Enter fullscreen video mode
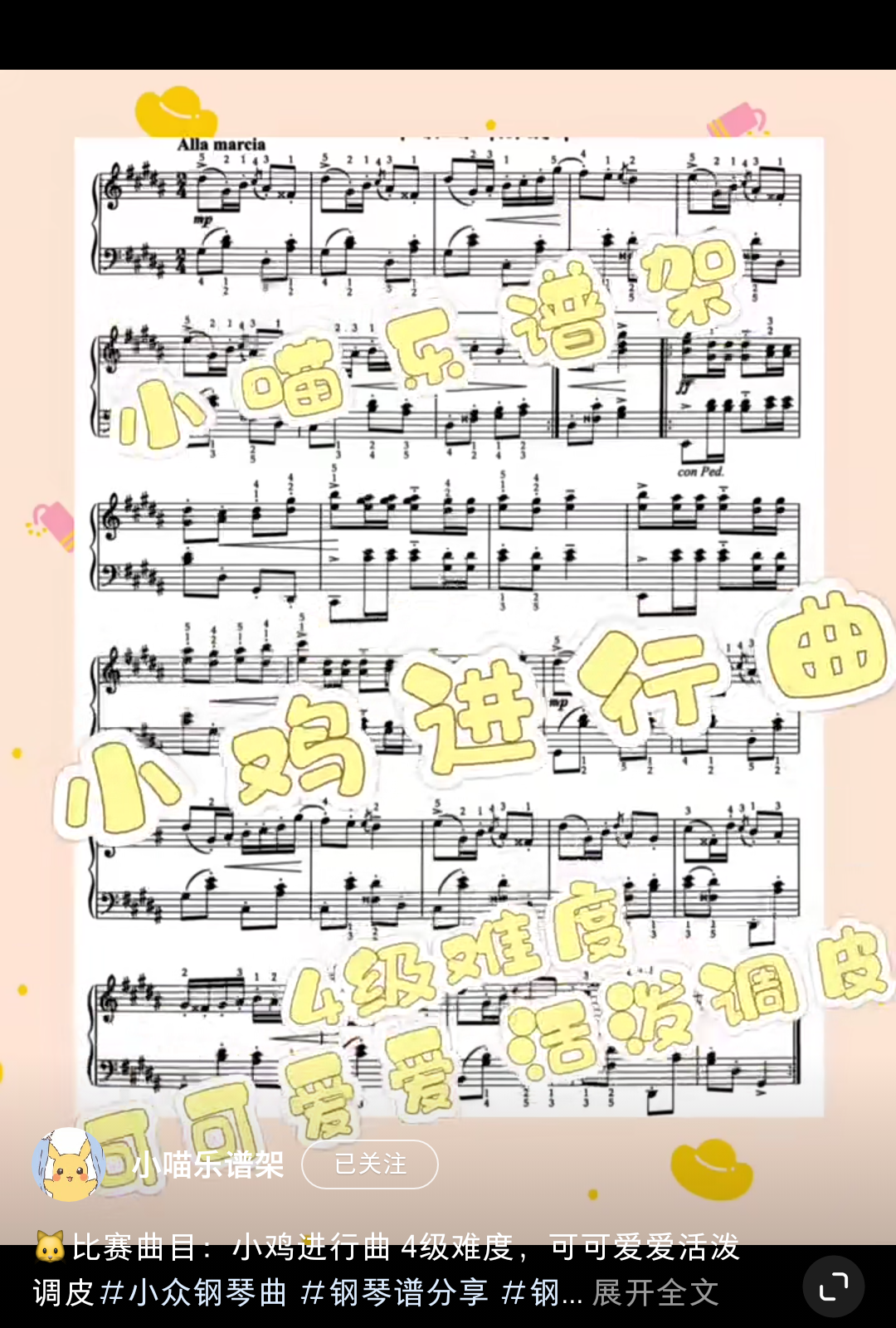This screenshot has height=1328, width=896. pyautogui.click(x=833, y=1286)
